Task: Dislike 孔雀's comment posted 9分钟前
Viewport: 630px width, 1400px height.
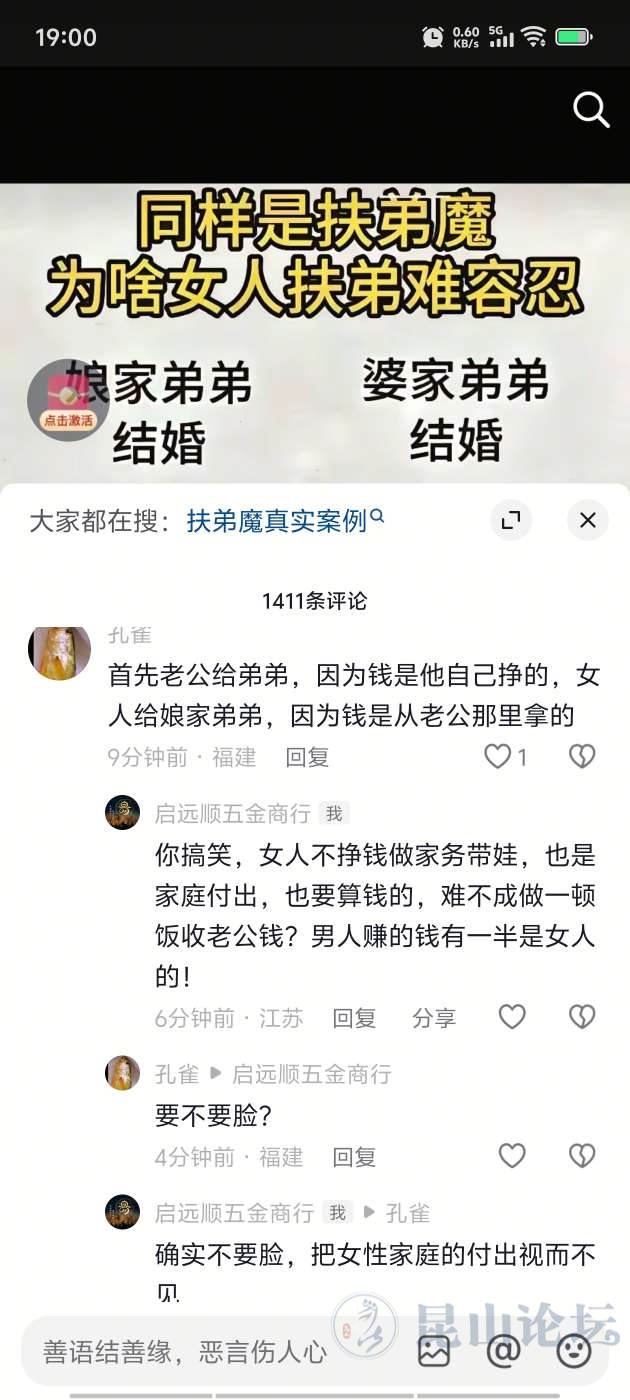Action: [x=582, y=757]
